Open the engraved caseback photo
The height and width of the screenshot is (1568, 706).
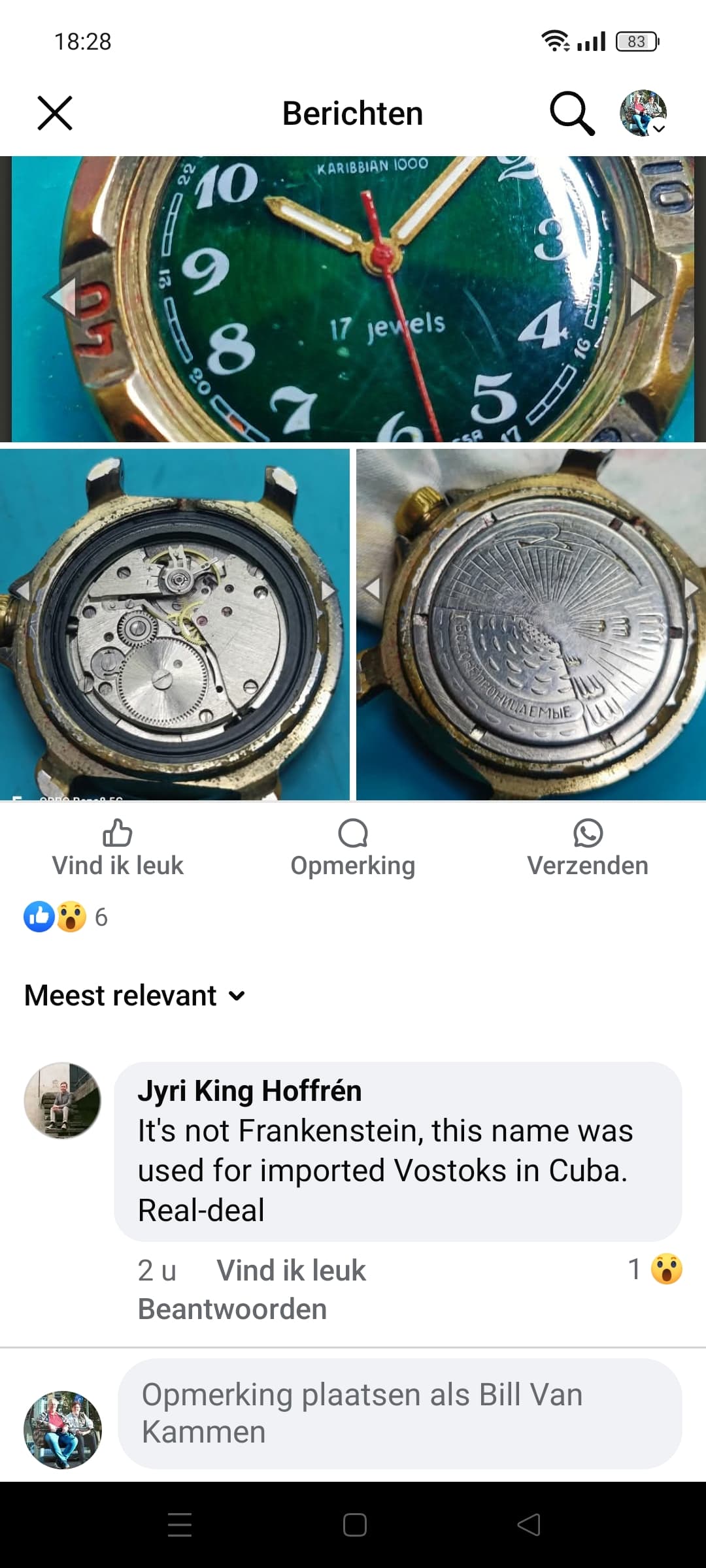[x=531, y=625]
